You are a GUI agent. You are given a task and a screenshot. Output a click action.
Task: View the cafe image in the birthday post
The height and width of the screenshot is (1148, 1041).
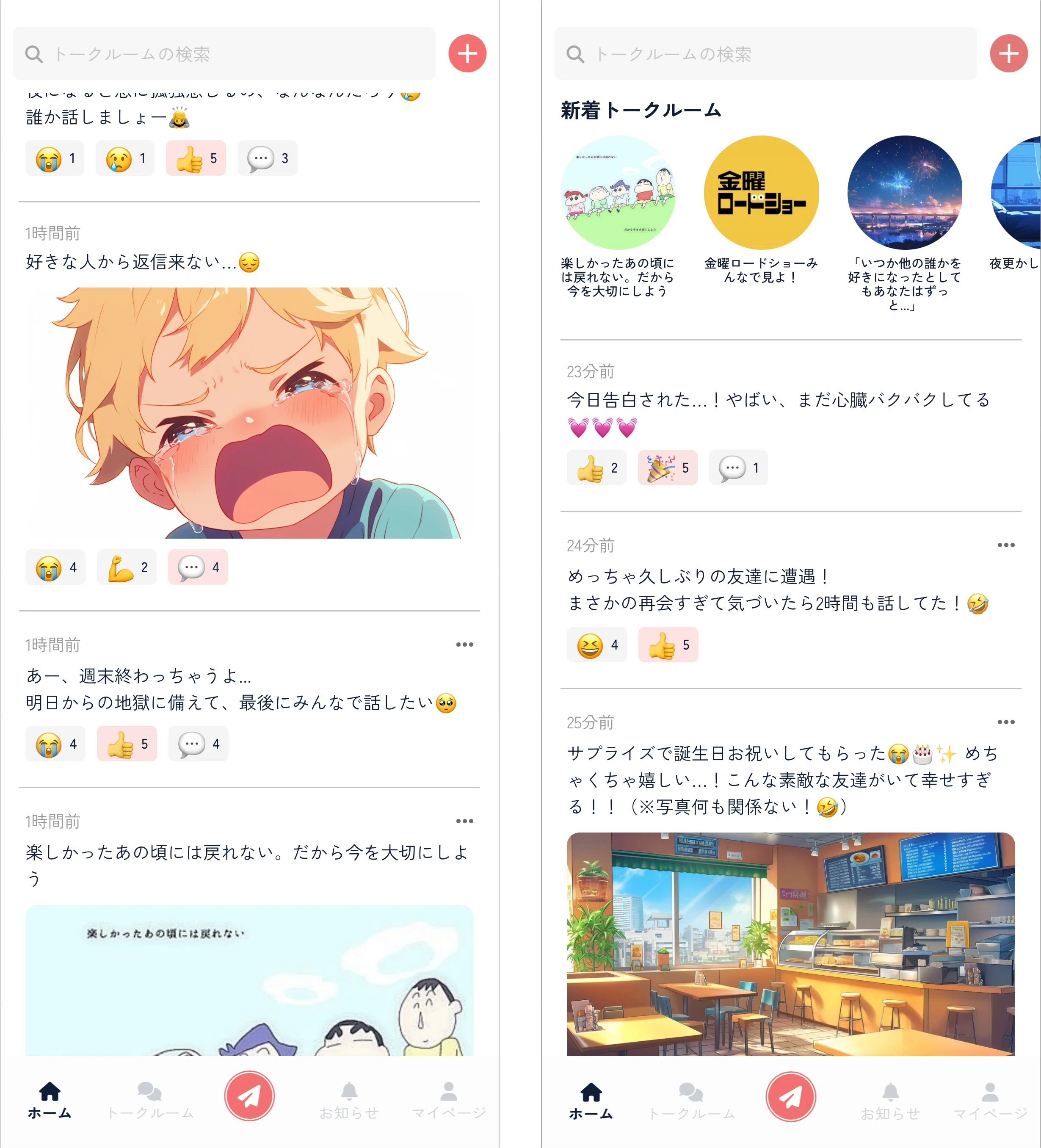tap(790, 943)
